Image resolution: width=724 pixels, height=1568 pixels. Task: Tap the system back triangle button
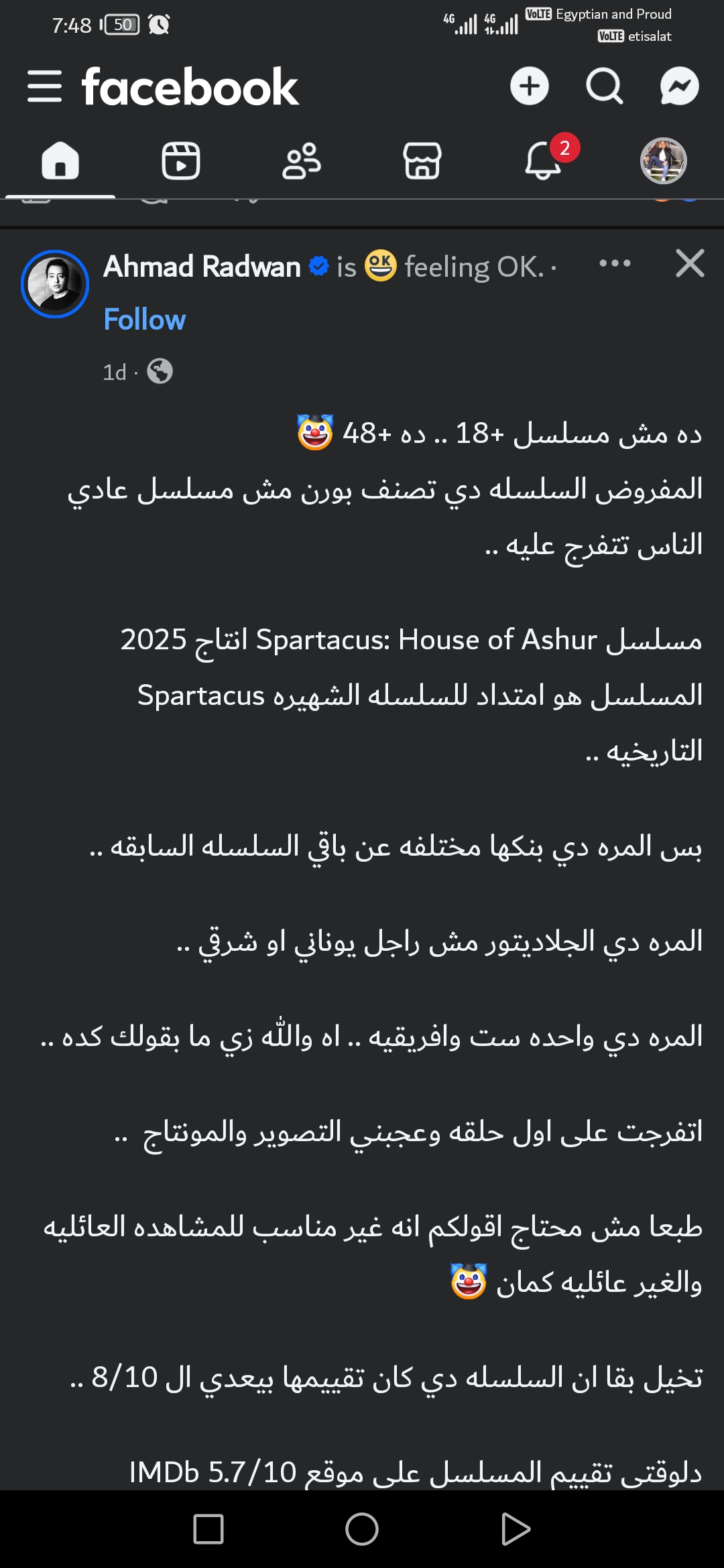515,1529
